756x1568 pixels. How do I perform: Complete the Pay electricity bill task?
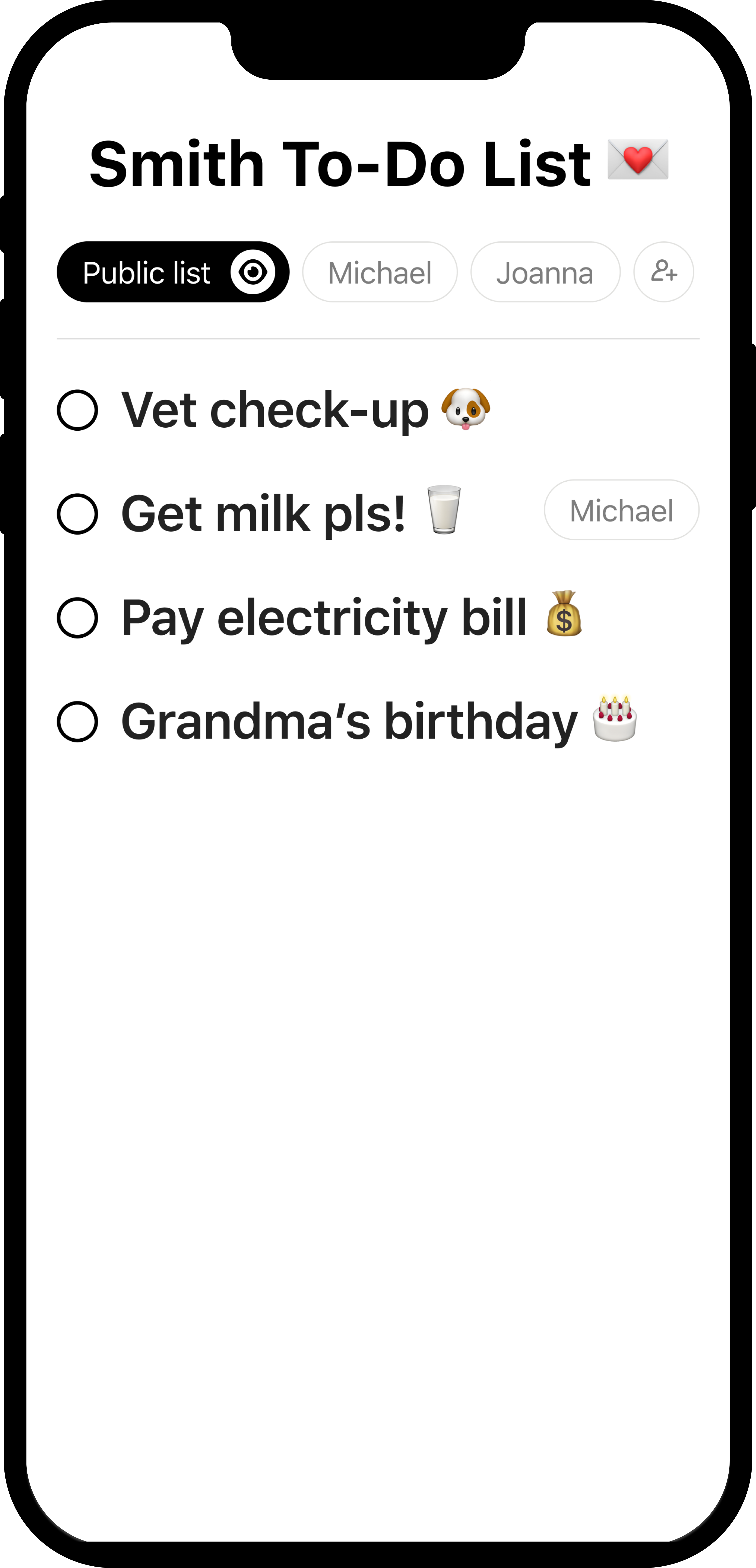tap(77, 618)
